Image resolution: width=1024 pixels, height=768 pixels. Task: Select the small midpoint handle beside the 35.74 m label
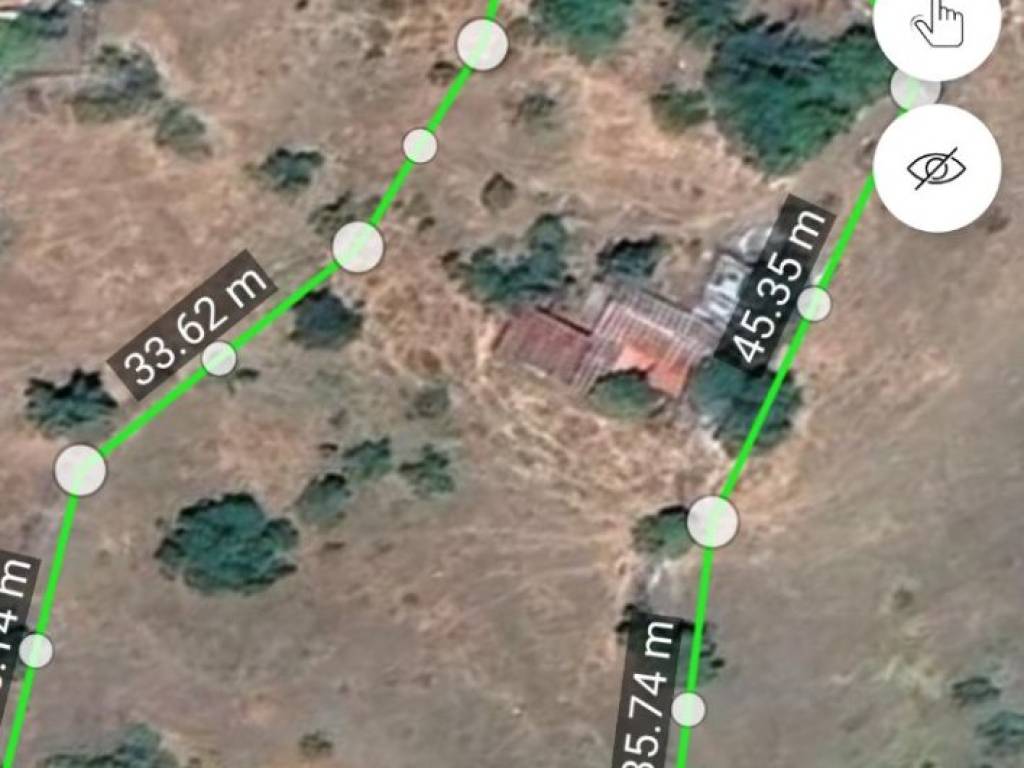[x=688, y=709]
